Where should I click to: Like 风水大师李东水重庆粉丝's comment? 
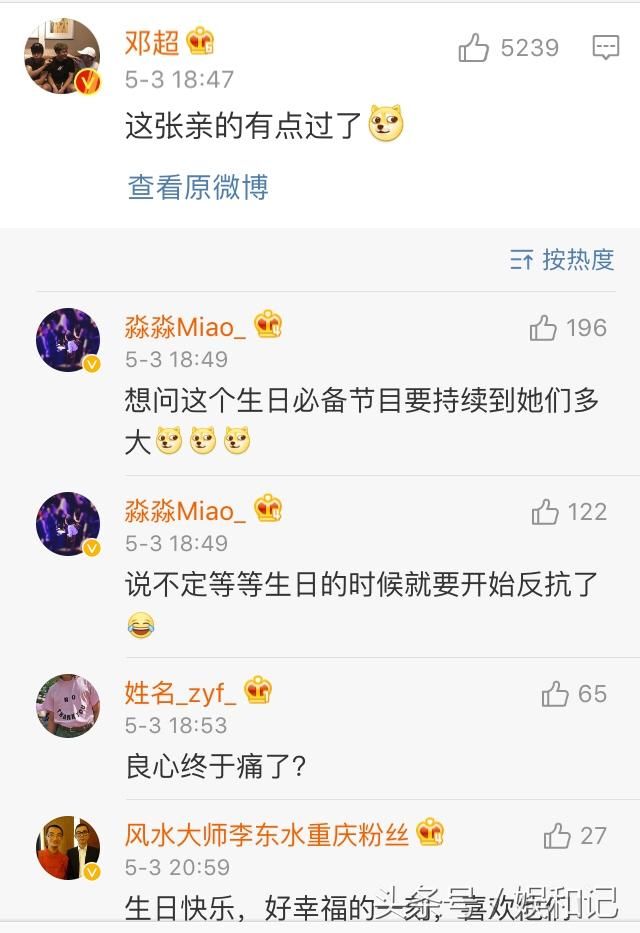[x=557, y=836]
